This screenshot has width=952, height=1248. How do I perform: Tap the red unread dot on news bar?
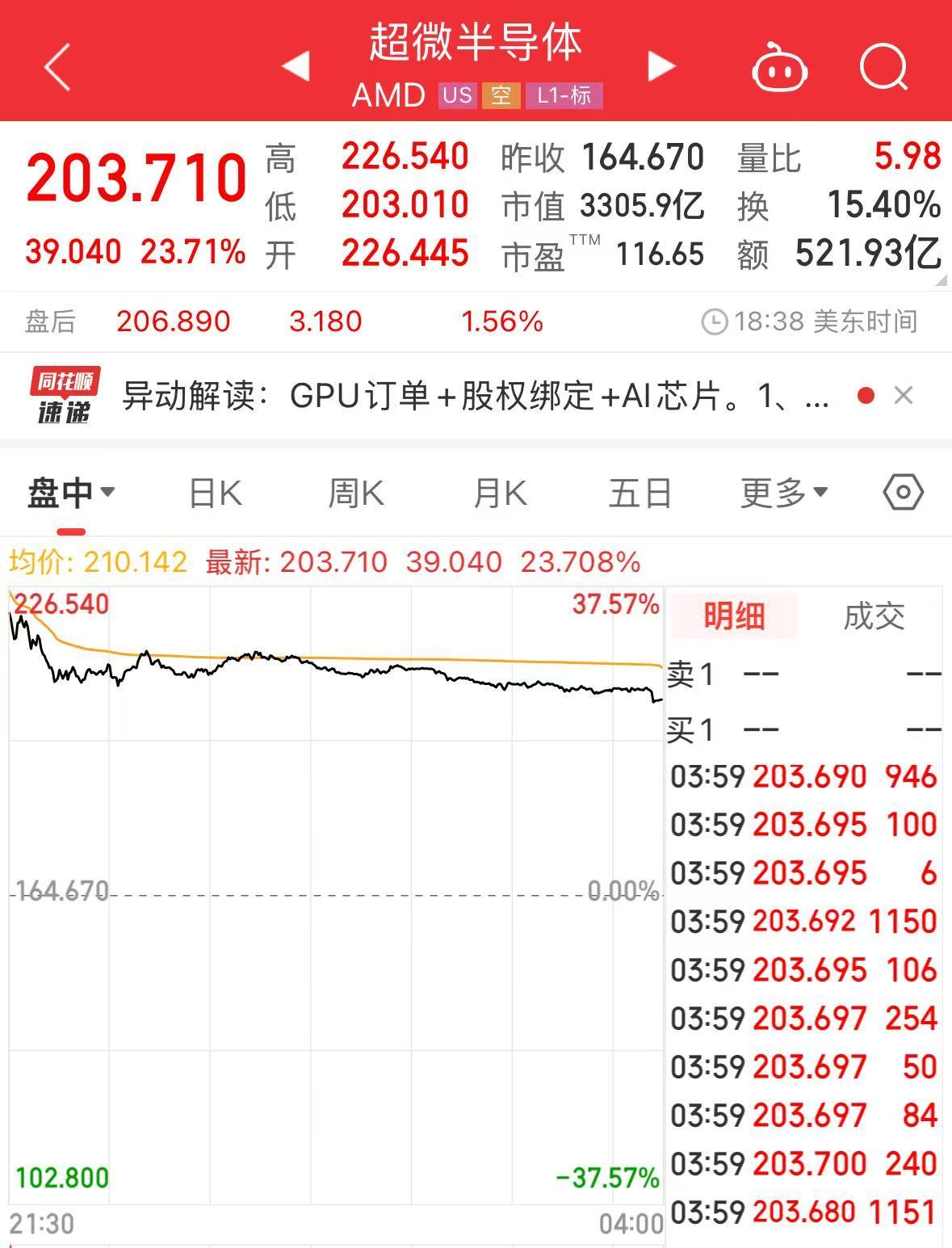[865, 395]
